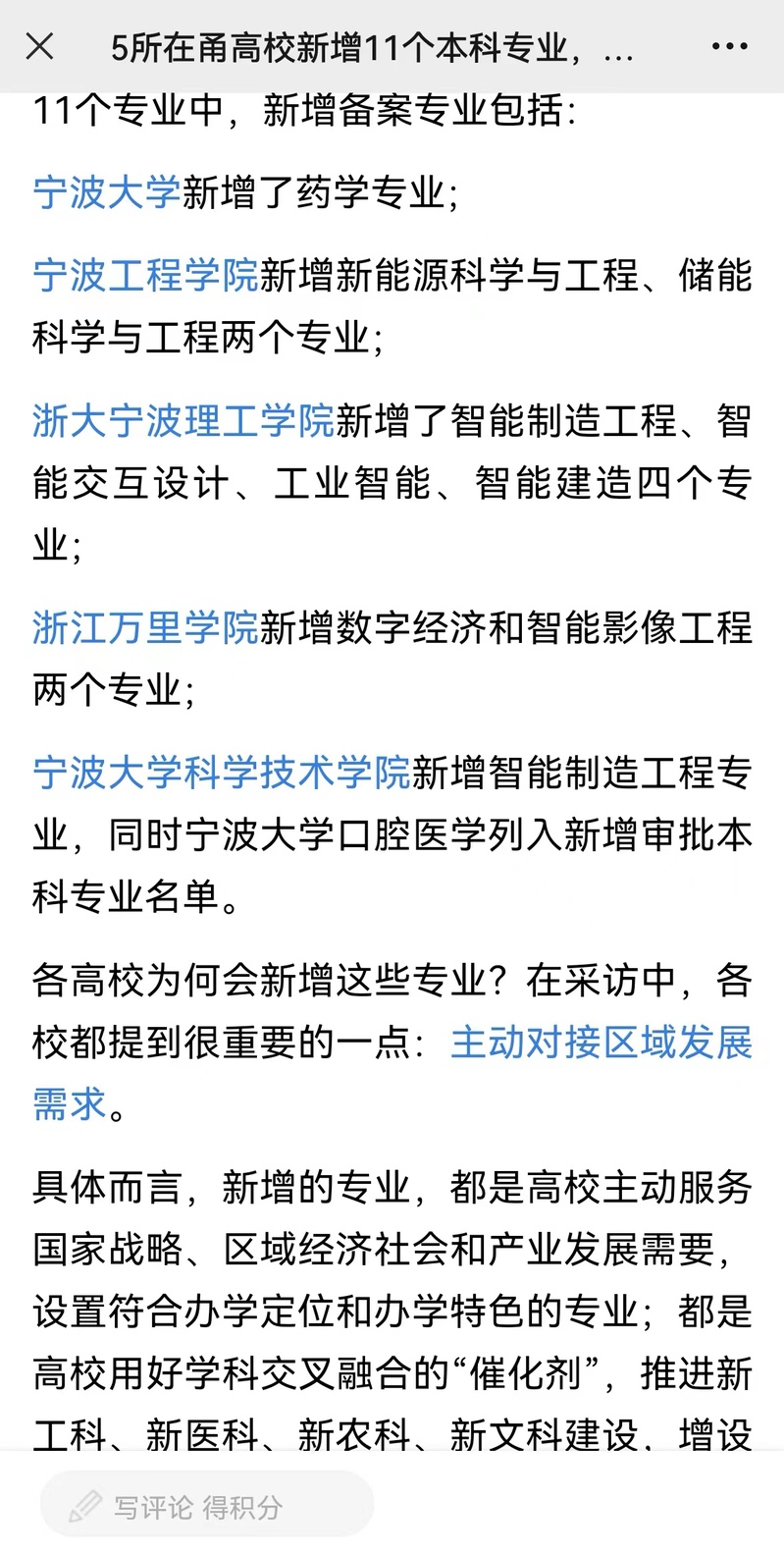Open the 宁波大学科学技术学院 link
Image resolution: width=784 pixels, height=1553 pixels.
tap(221, 774)
